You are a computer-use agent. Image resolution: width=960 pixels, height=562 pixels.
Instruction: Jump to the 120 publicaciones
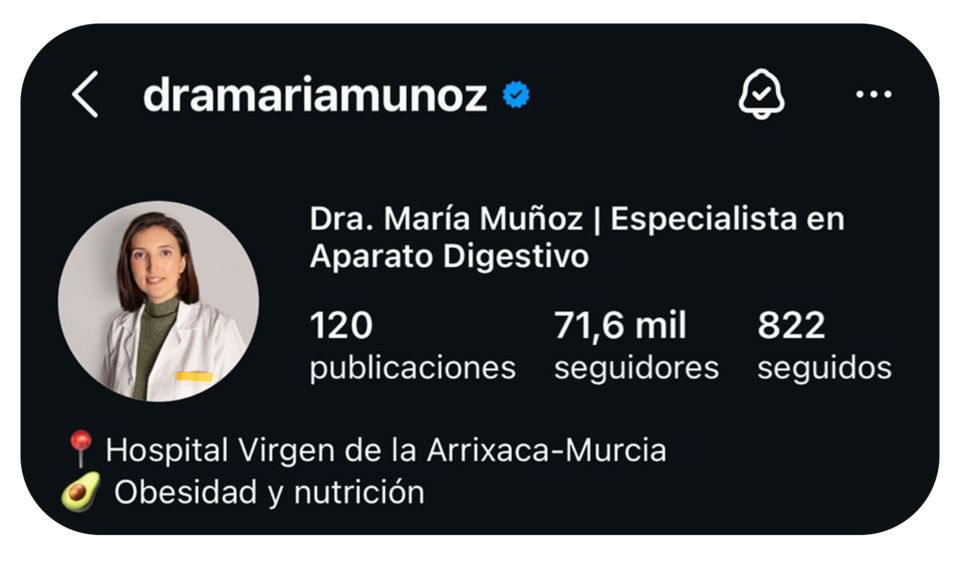click(x=412, y=346)
